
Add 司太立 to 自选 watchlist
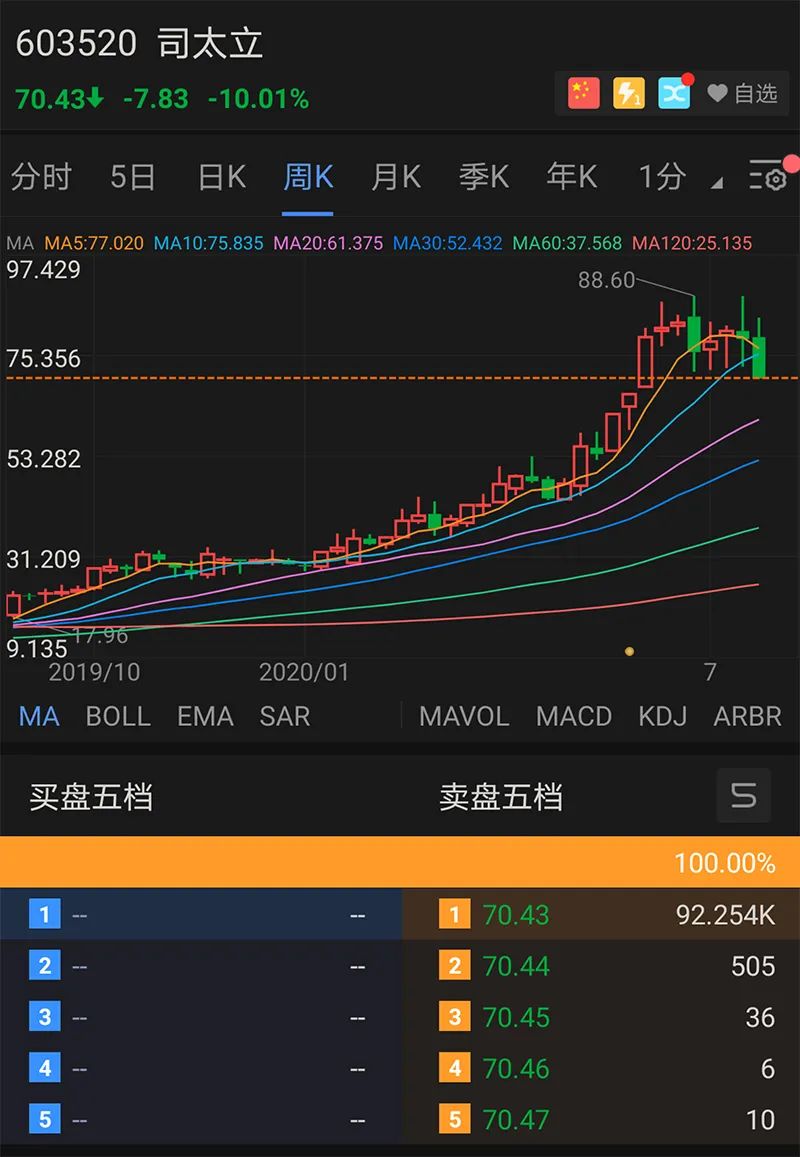[x=742, y=94]
